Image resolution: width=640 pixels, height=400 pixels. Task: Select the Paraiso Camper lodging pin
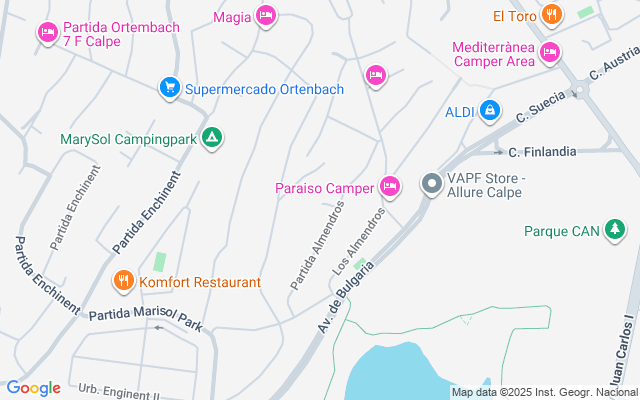(x=390, y=185)
